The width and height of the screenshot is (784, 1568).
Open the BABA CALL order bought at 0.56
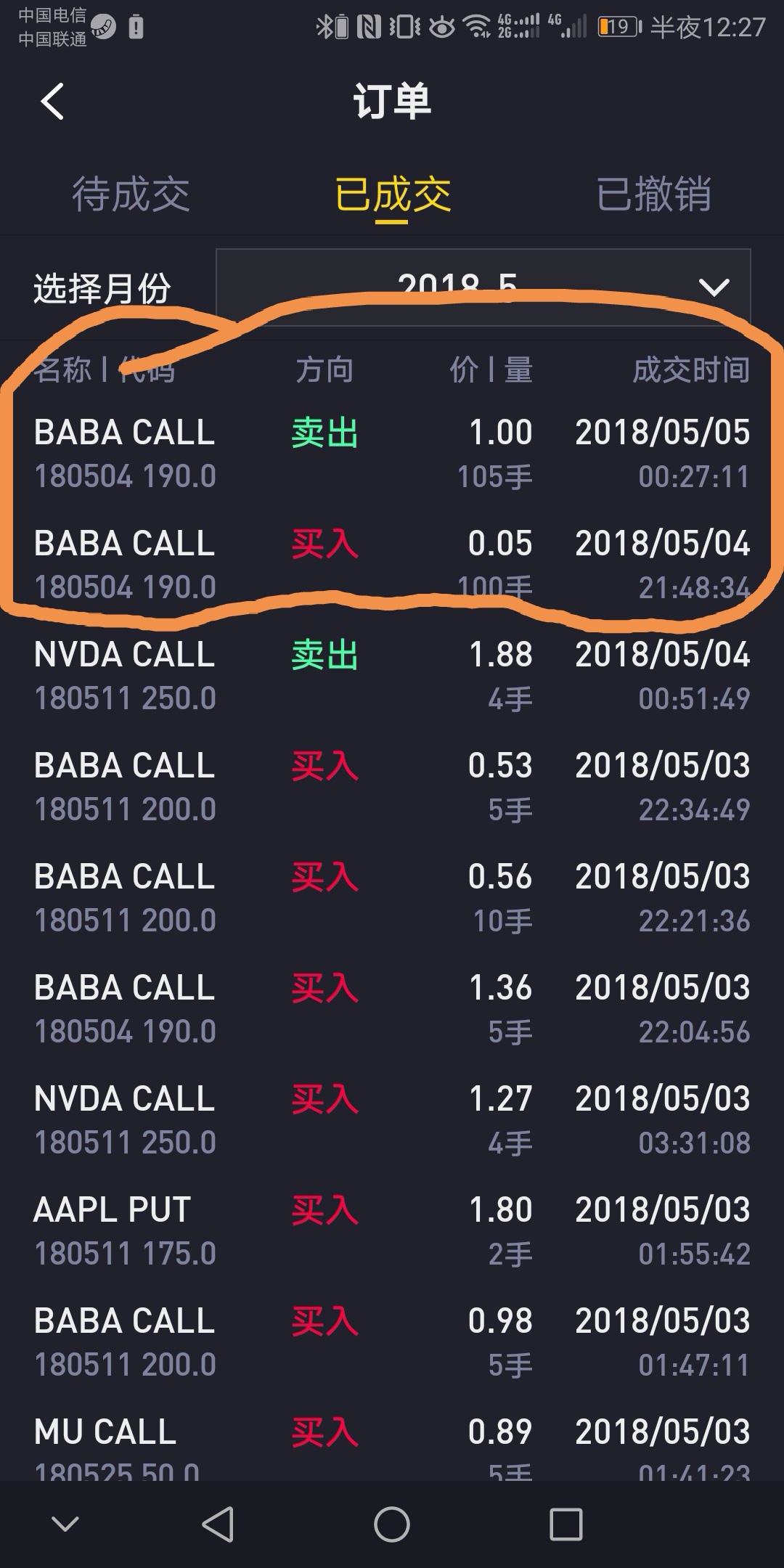pos(392,898)
